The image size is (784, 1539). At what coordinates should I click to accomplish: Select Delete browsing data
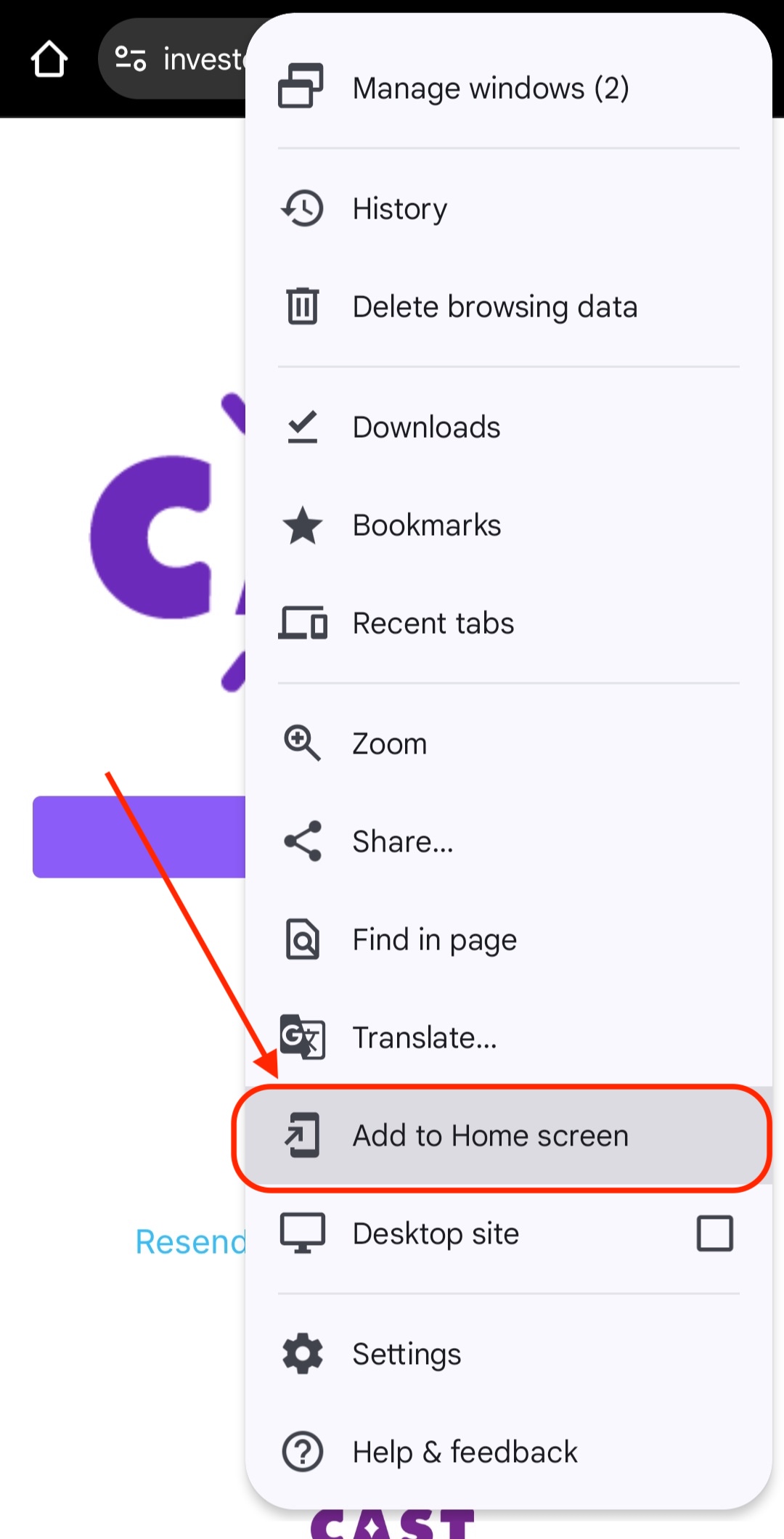(x=494, y=307)
